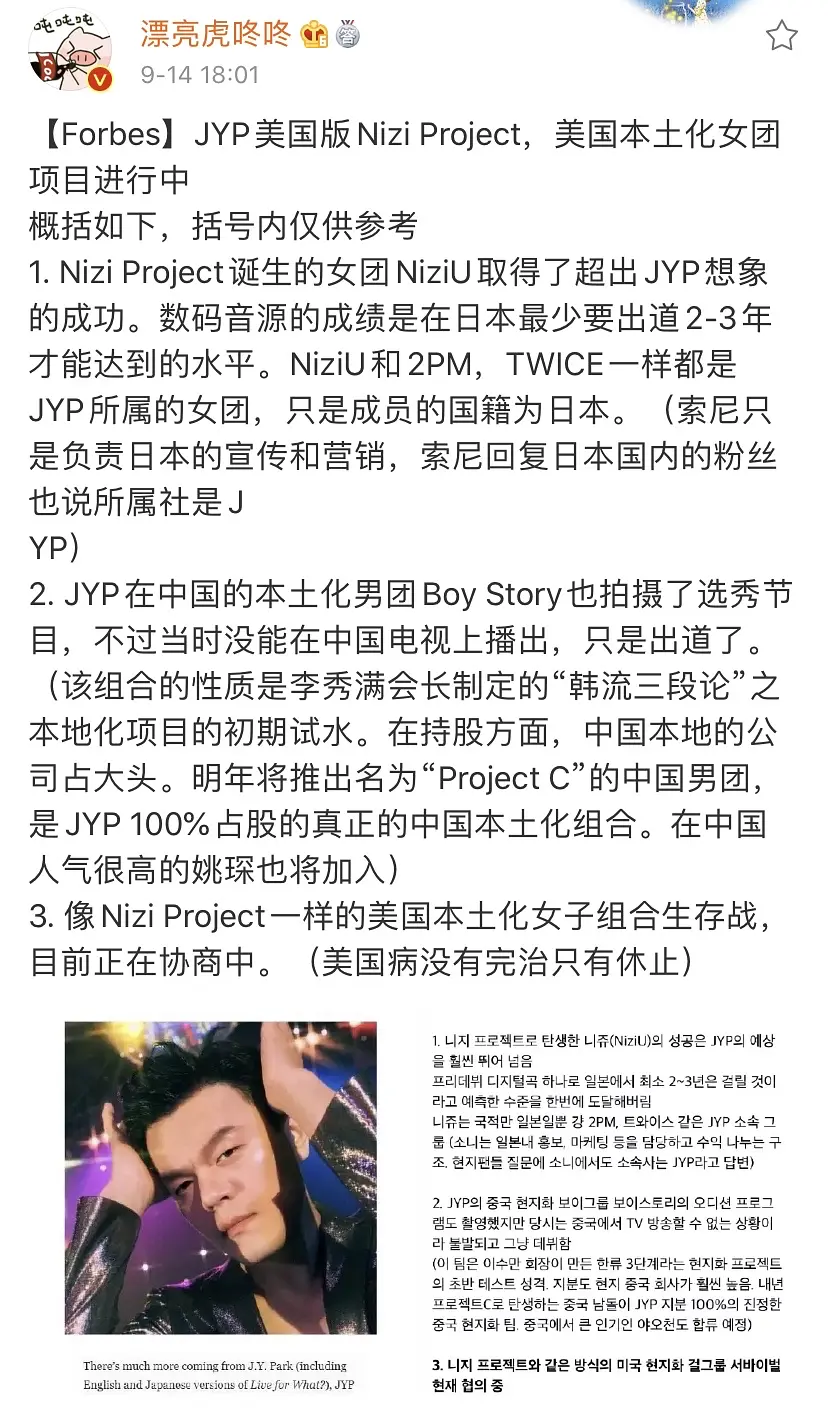Screen dimensions: 828x1420
Task: Open the profile avatar of 漂亮虎咚咚
Action: pyautogui.click(x=66, y=50)
